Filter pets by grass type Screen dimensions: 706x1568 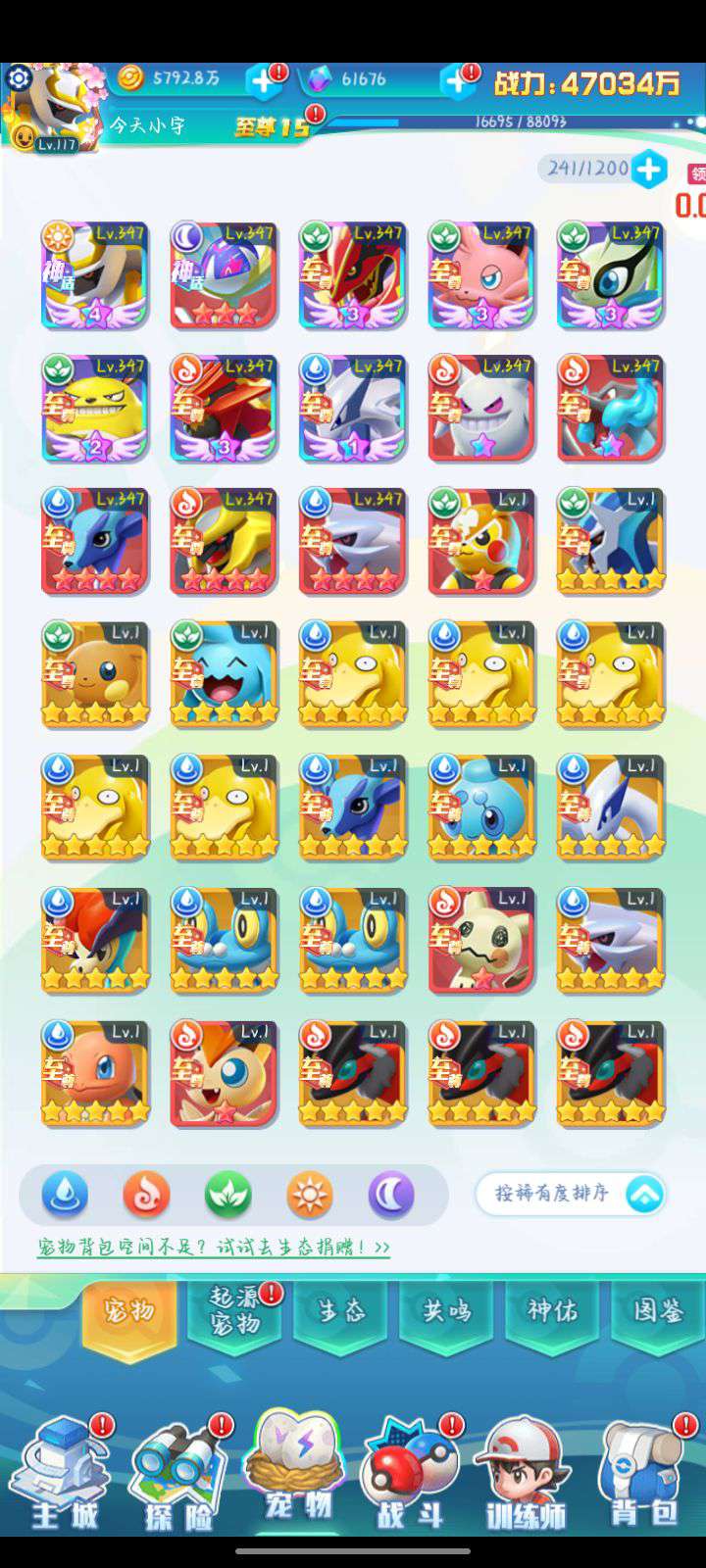227,1196
